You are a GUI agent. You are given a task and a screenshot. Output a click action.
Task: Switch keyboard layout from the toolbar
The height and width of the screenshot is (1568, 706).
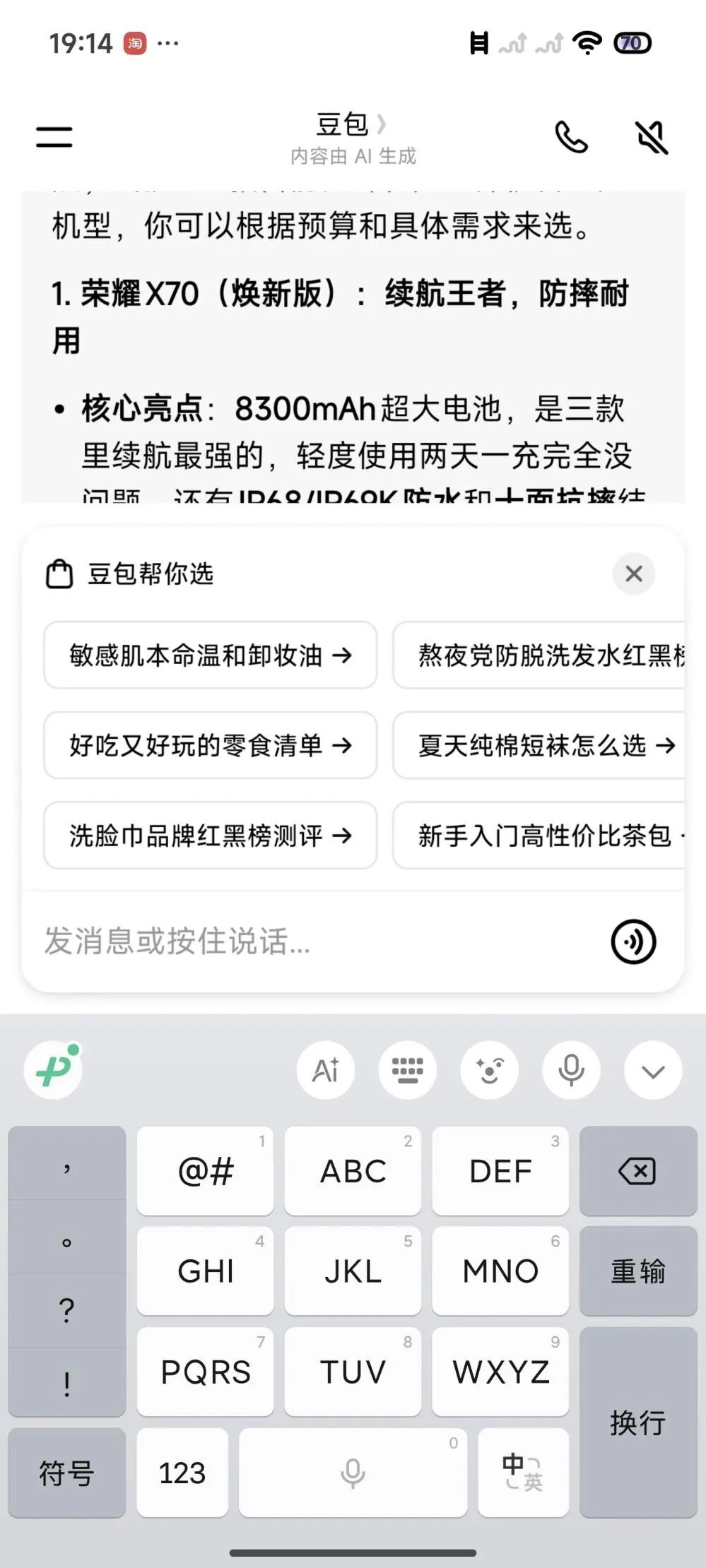coord(408,1071)
